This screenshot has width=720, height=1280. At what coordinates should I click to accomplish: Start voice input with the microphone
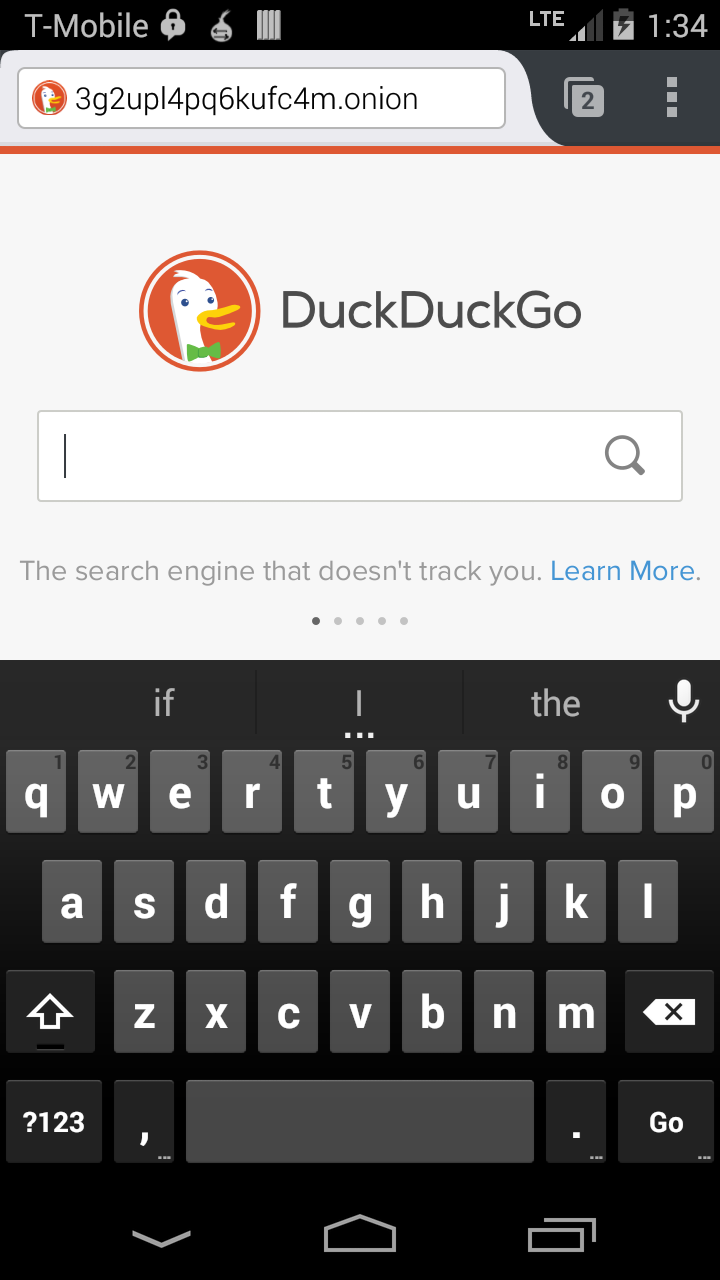684,701
